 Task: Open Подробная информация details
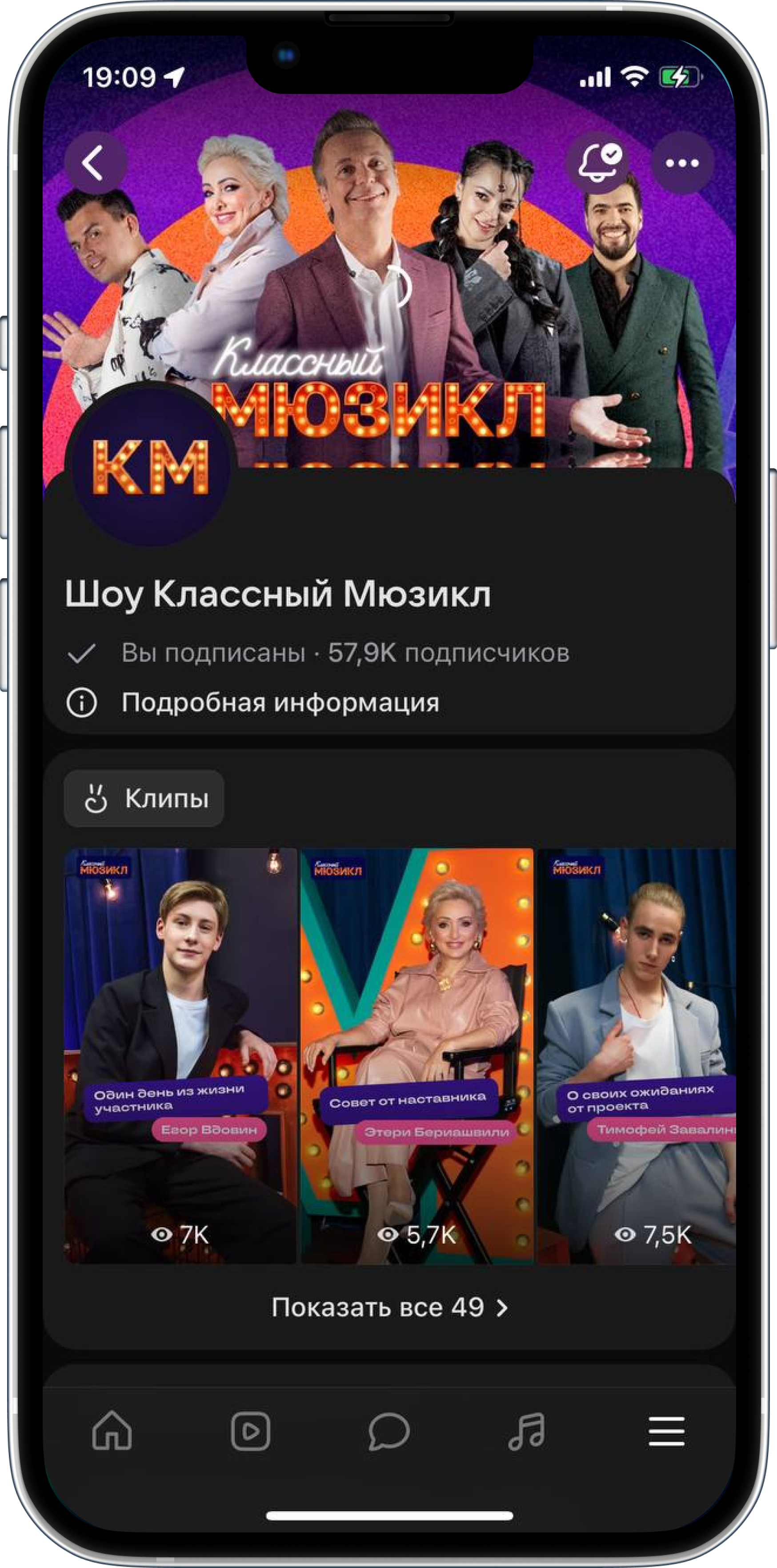280,703
